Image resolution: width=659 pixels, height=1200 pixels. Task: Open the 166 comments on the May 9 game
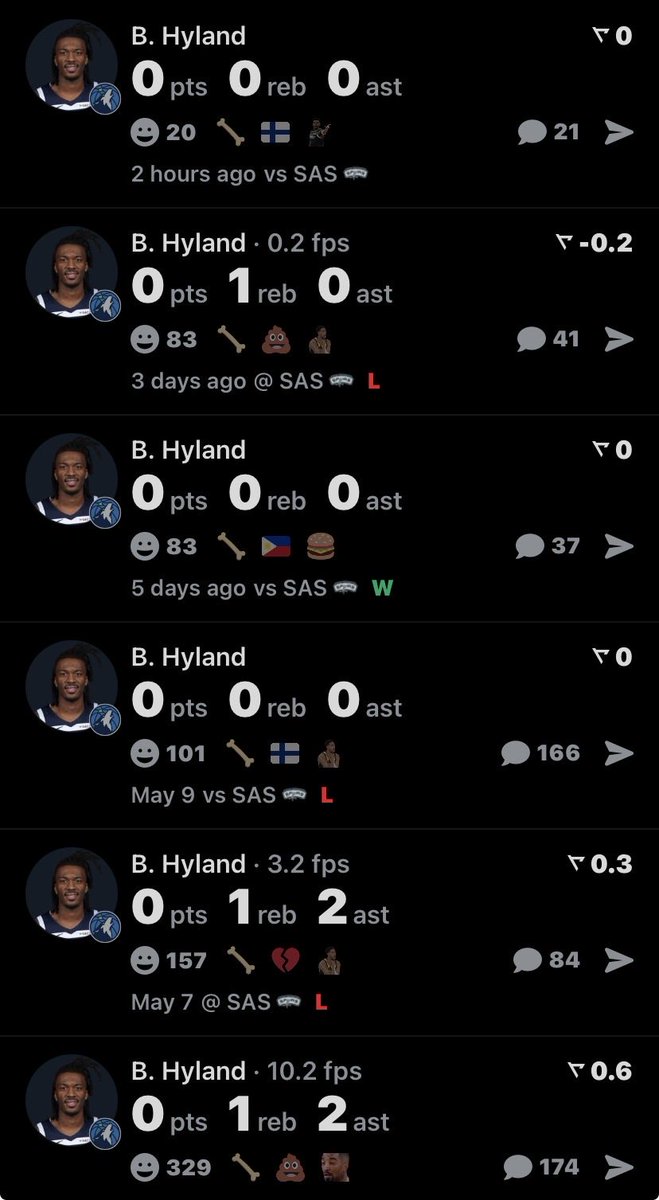point(541,753)
